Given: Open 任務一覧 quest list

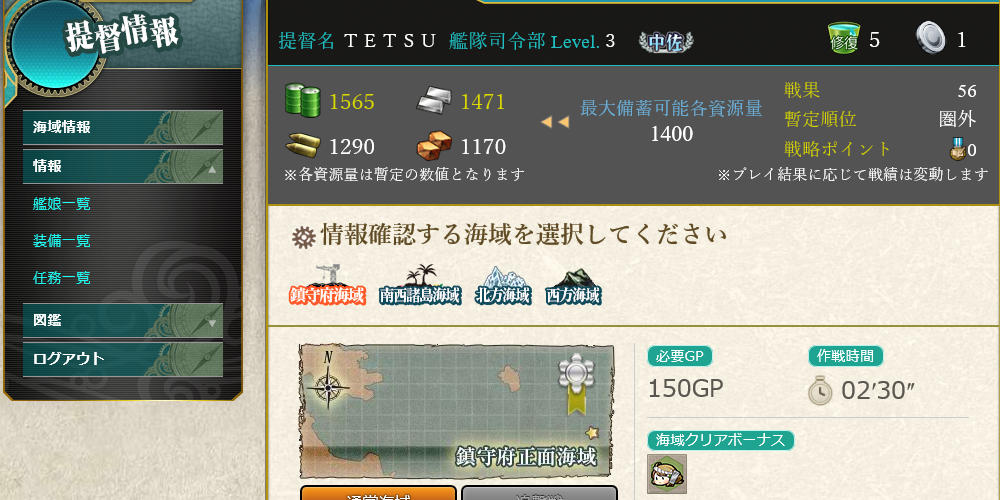Looking at the screenshot, I should tap(62, 278).
